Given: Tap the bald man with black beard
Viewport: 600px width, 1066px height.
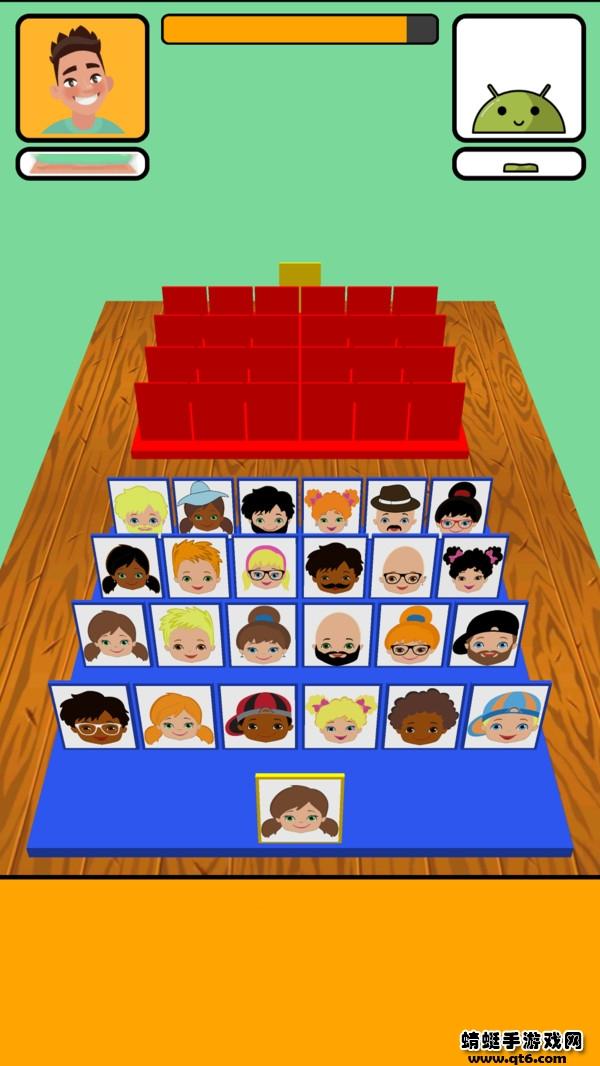Looking at the screenshot, I should pyautogui.click(x=338, y=634).
